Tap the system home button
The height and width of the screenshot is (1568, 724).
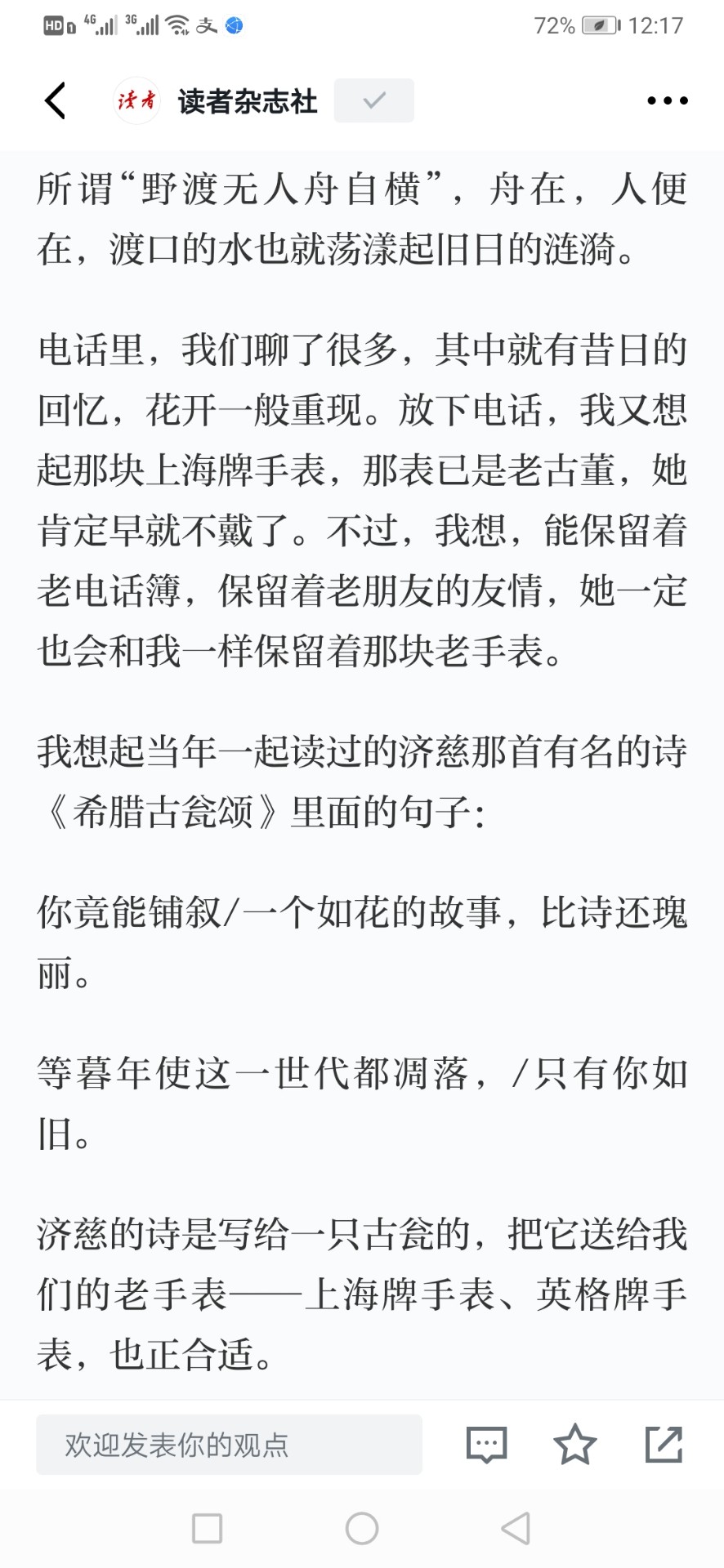[362, 1528]
